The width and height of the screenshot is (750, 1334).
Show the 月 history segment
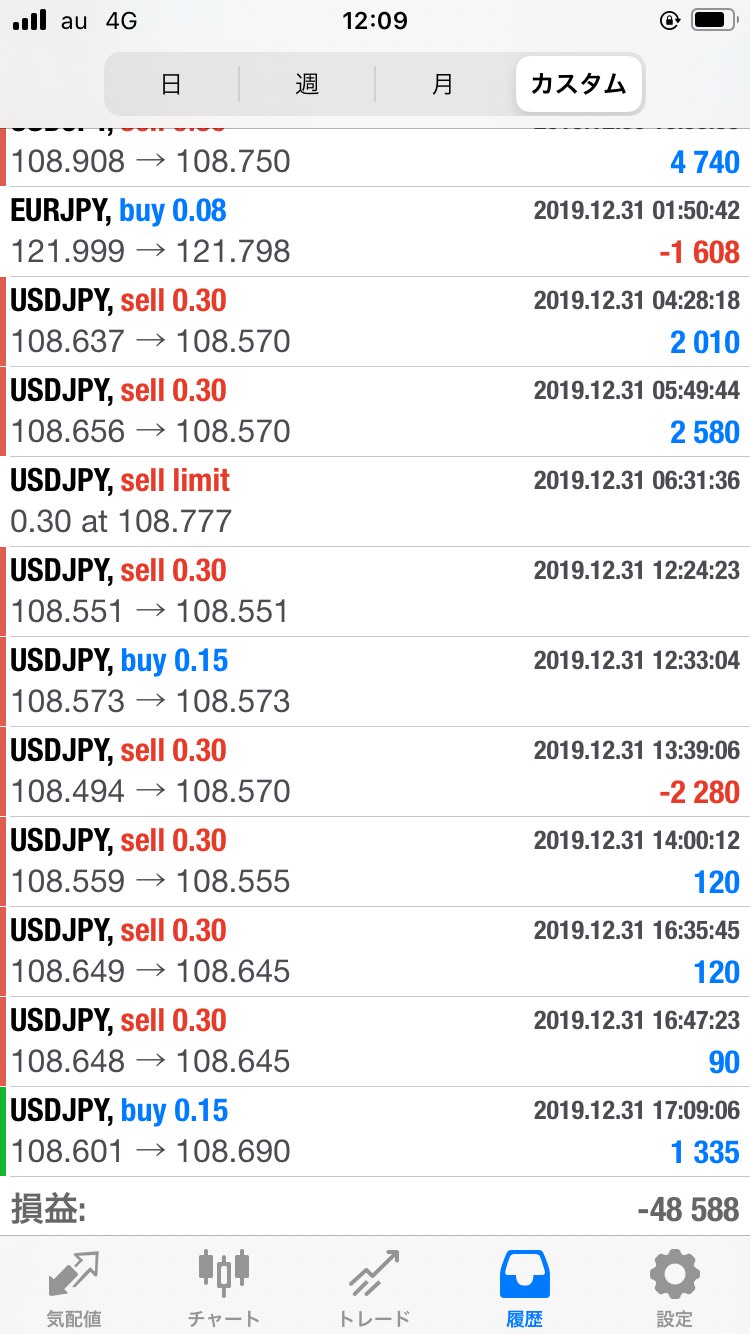click(x=443, y=84)
